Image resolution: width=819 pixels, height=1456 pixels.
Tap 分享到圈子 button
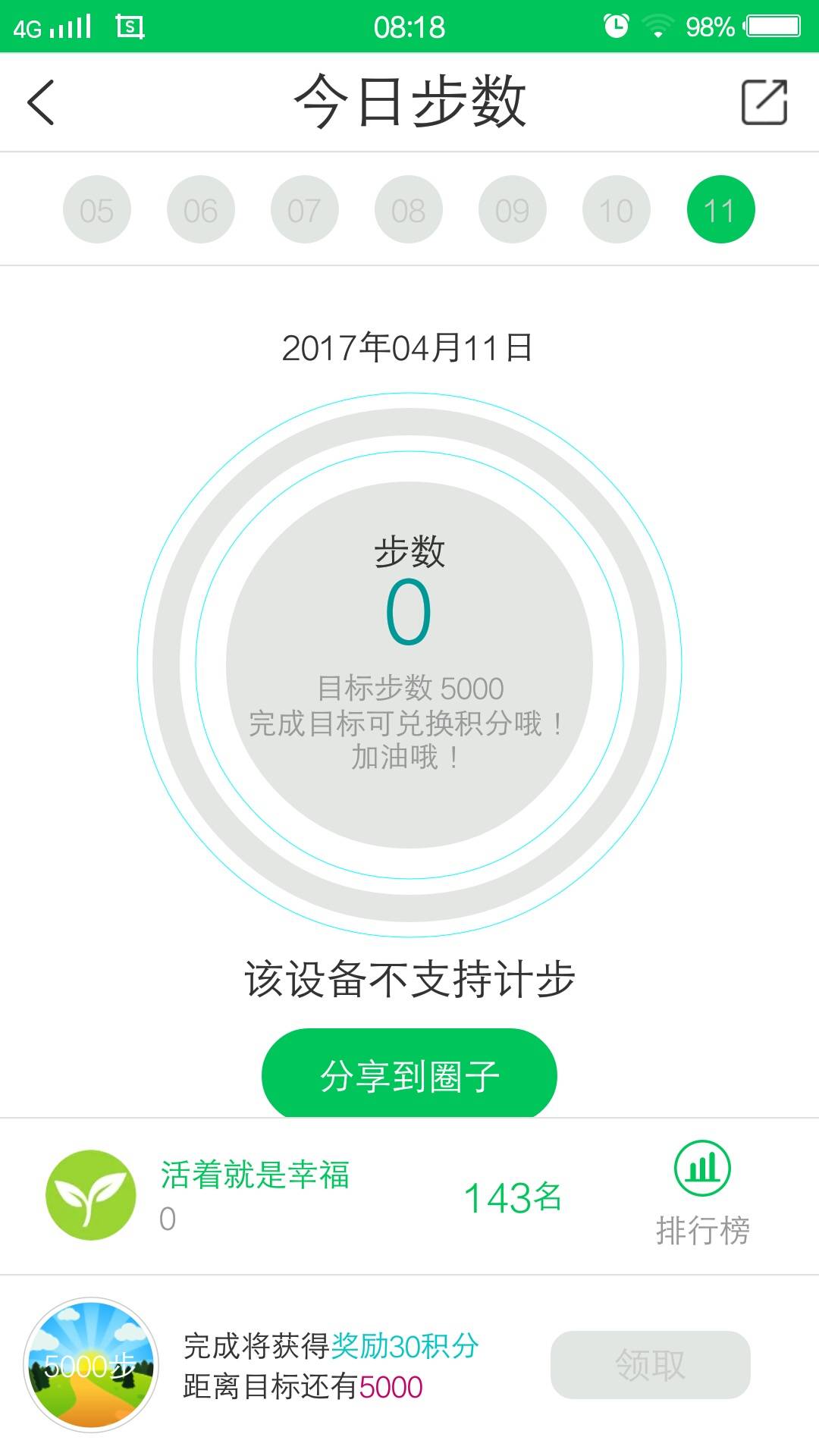[x=409, y=1075]
